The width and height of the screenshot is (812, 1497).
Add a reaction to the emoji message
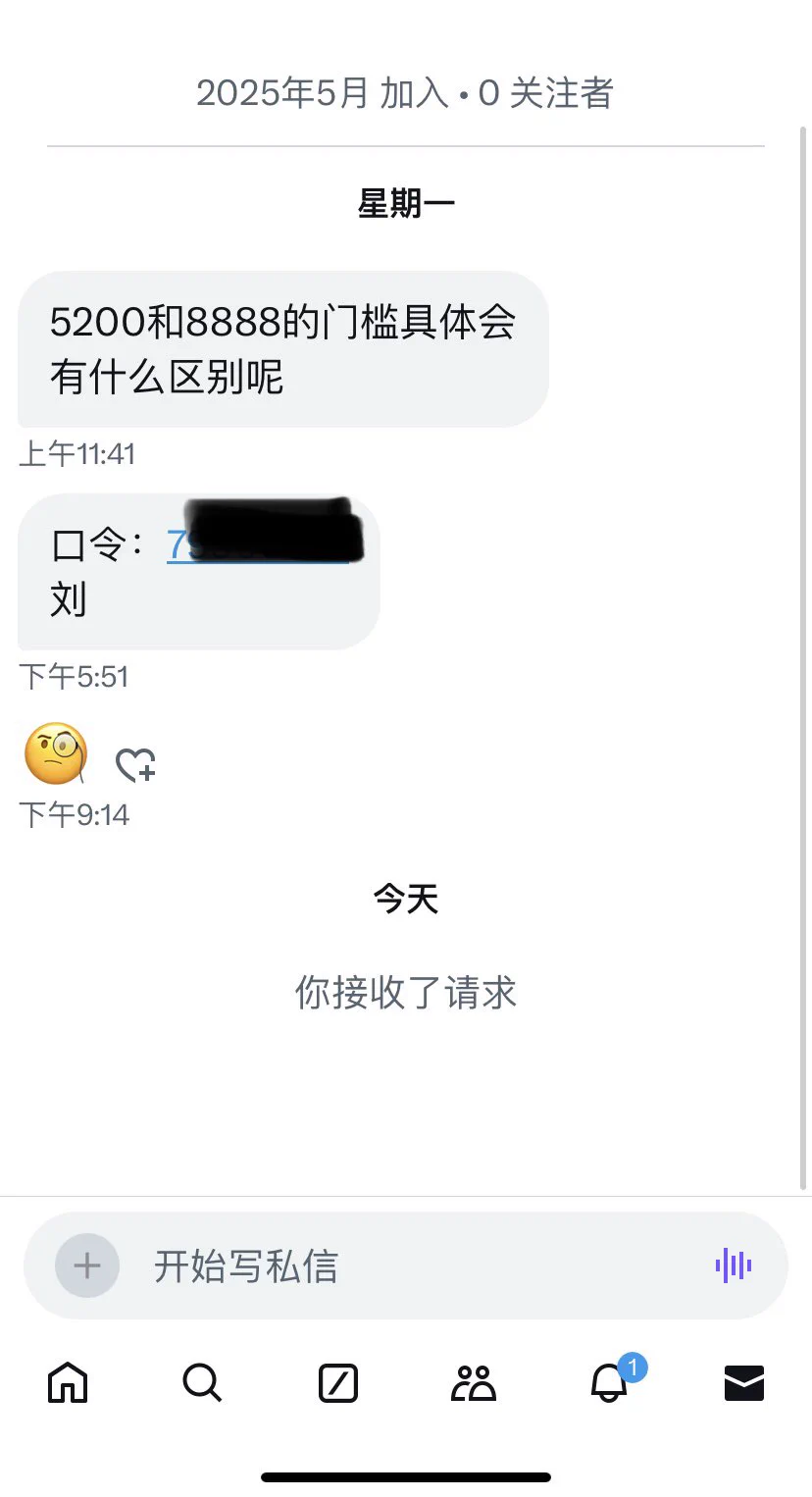(135, 765)
